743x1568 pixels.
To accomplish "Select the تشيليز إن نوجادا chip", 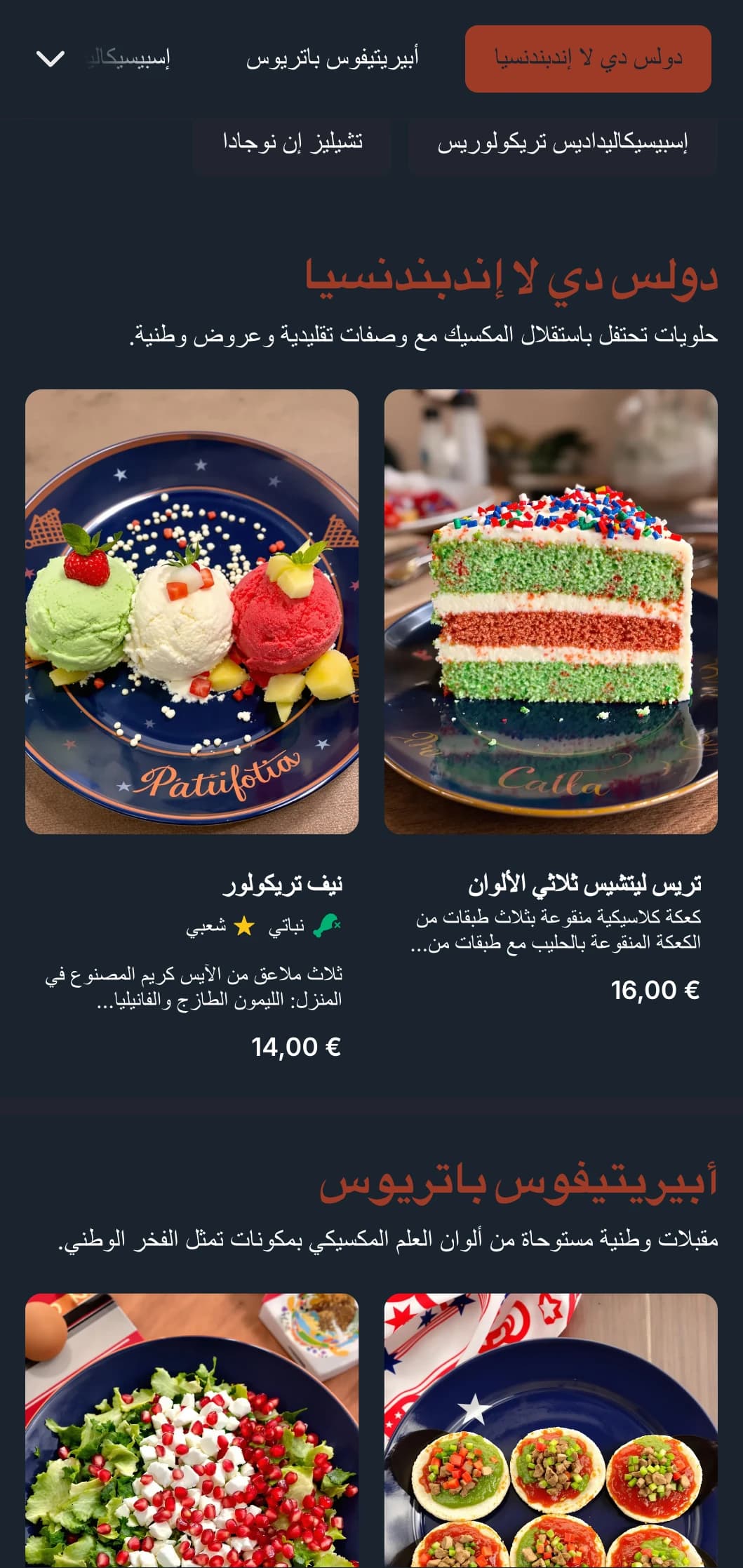I will tap(293, 142).
